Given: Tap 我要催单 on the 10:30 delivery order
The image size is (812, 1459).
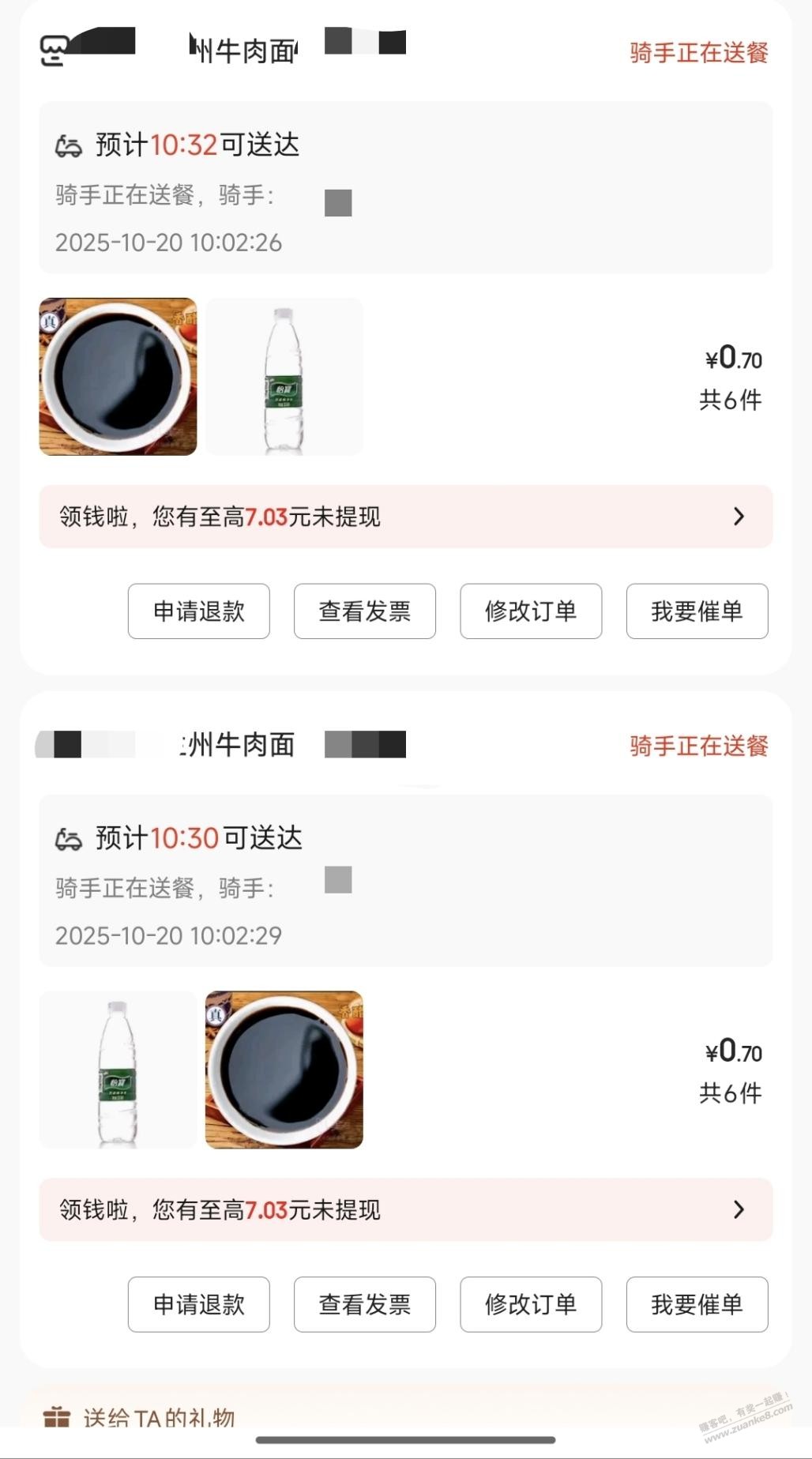Looking at the screenshot, I should [x=697, y=1304].
